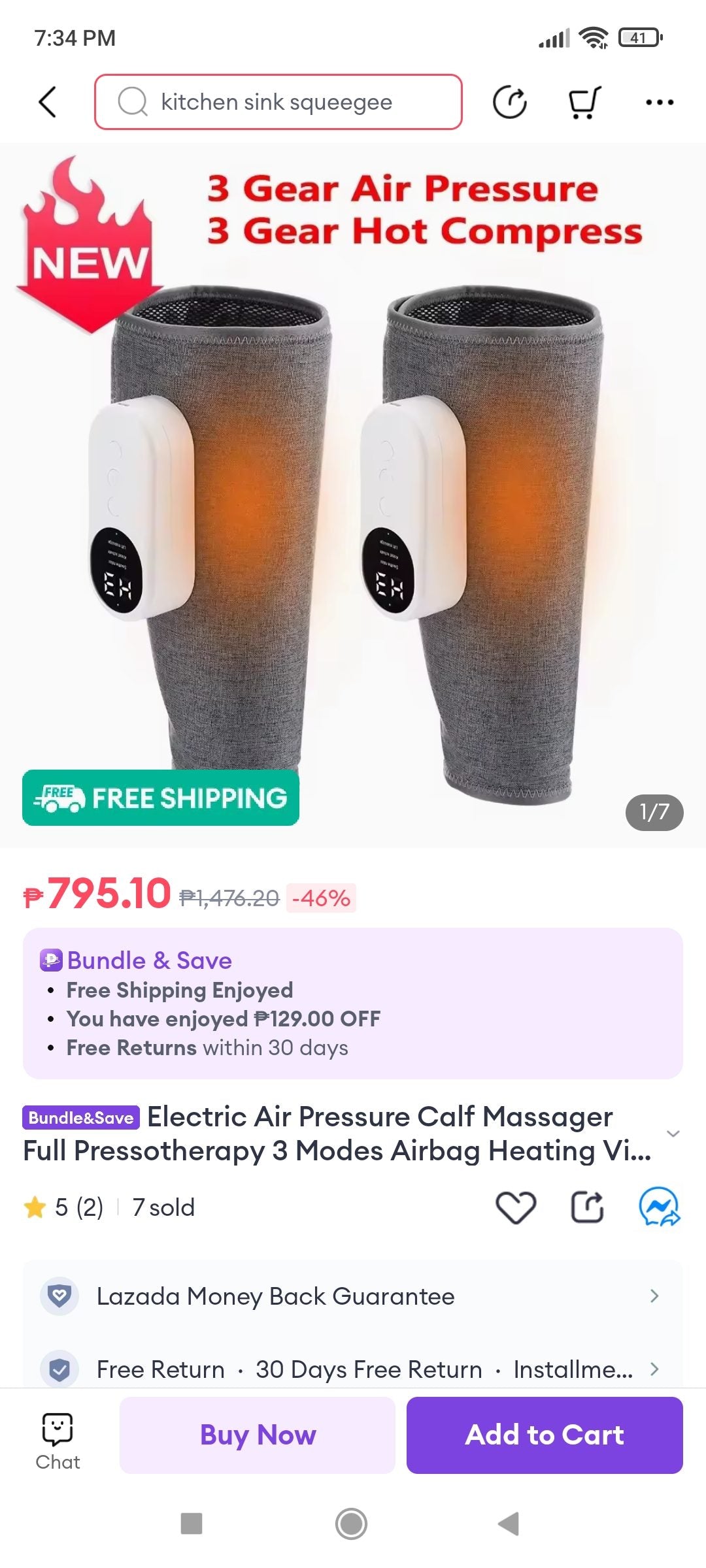
Task: Share this product listing
Action: click(587, 1207)
